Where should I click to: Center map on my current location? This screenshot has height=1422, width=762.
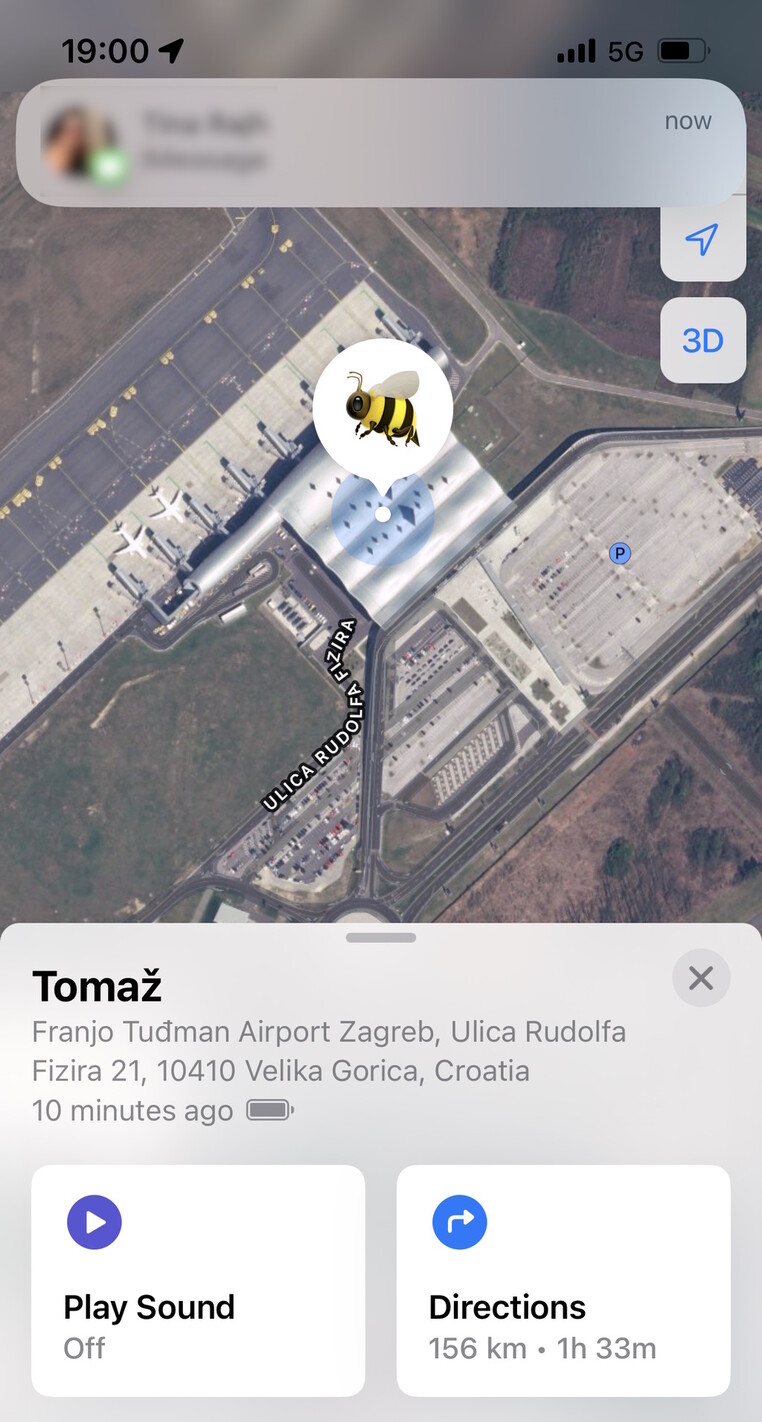click(x=702, y=240)
